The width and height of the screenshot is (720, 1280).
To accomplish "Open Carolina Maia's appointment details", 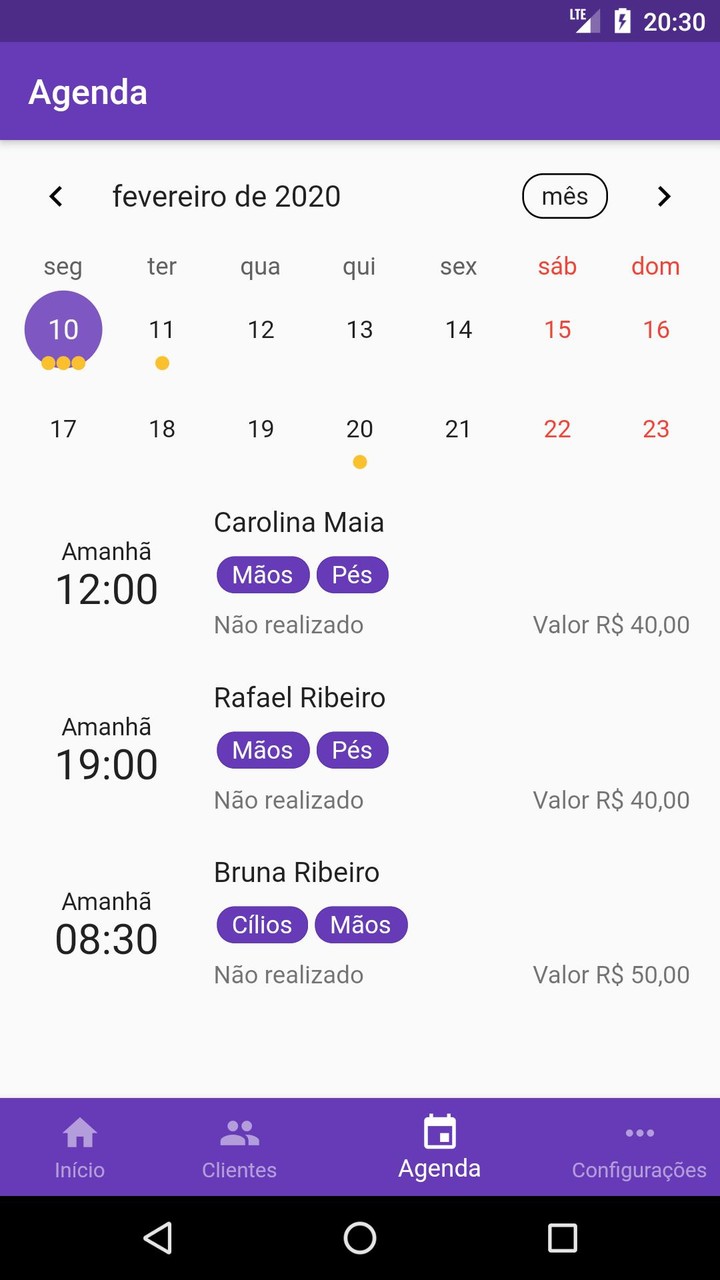I will point(360,572).
